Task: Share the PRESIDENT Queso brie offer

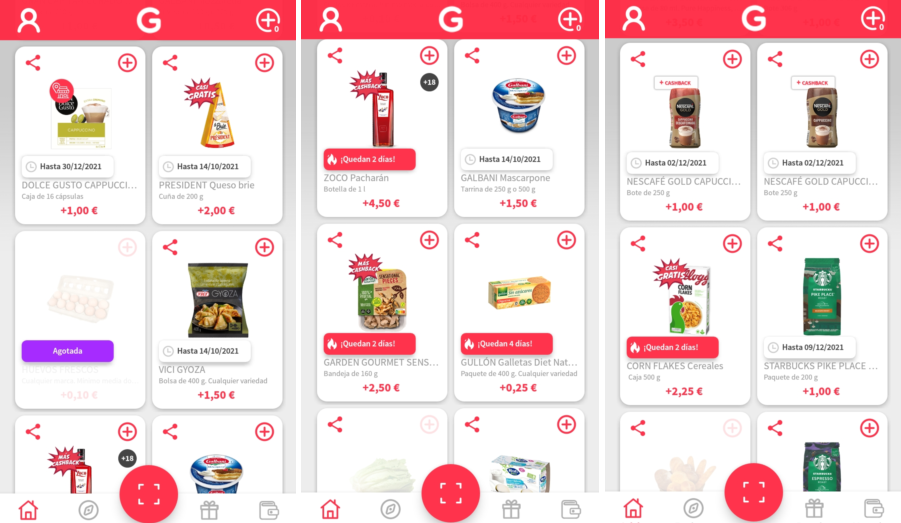Action: [x=170, y=63]
